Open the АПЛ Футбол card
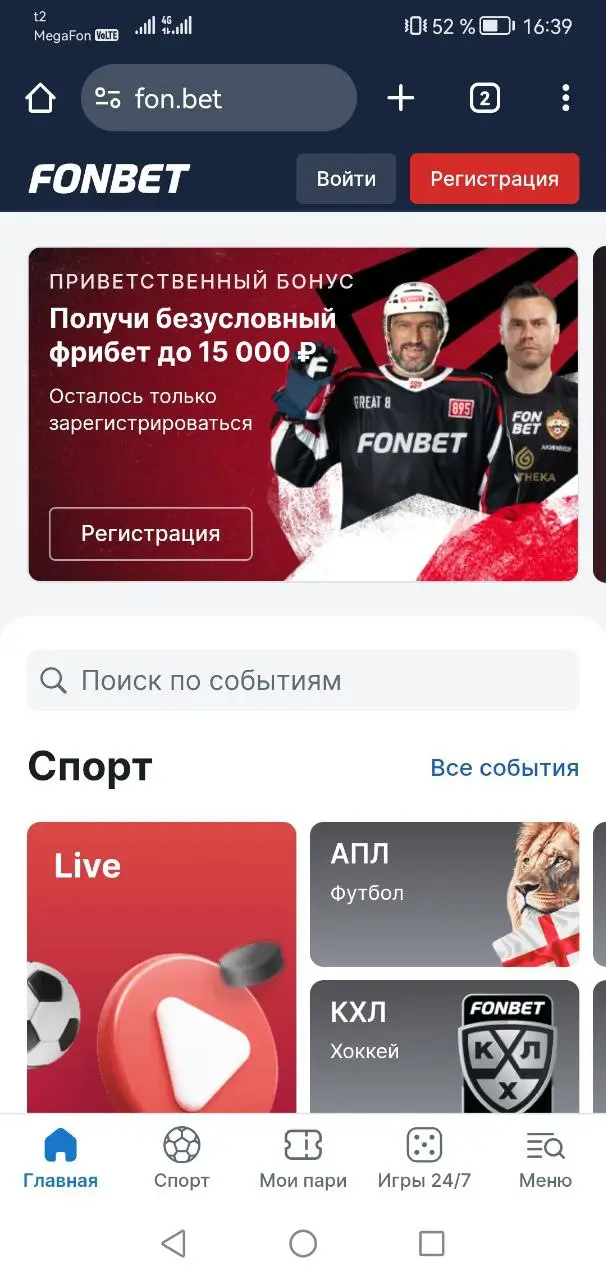This screenshot has height=1280, width=606. (x=444, y=894)
